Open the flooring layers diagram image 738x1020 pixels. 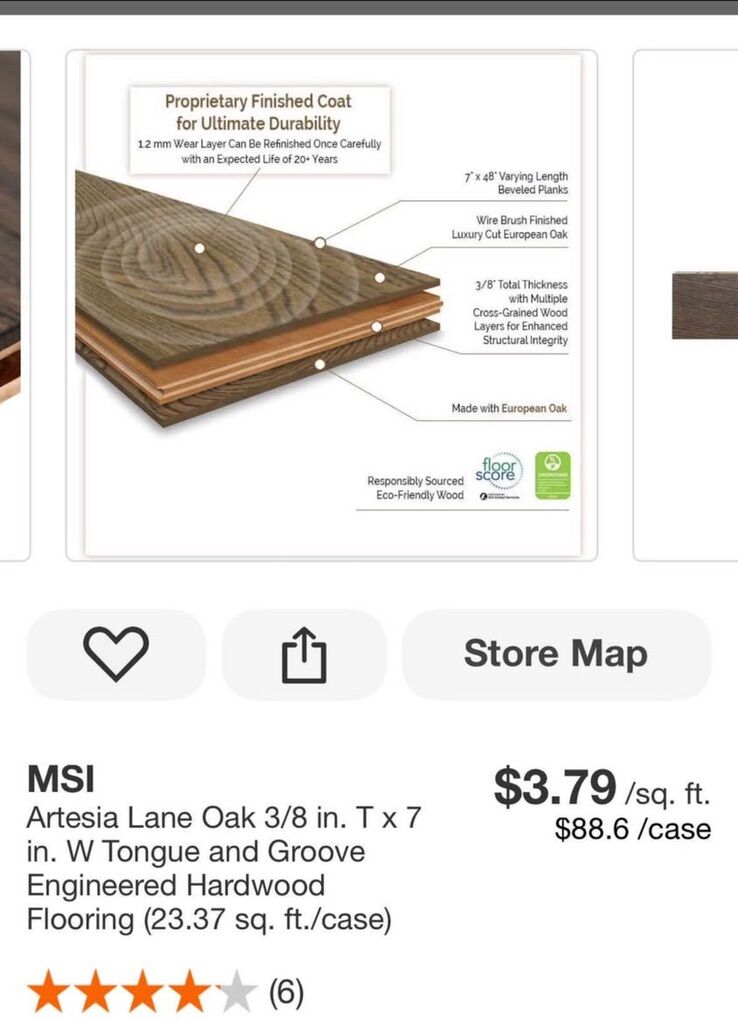(332, 305)
